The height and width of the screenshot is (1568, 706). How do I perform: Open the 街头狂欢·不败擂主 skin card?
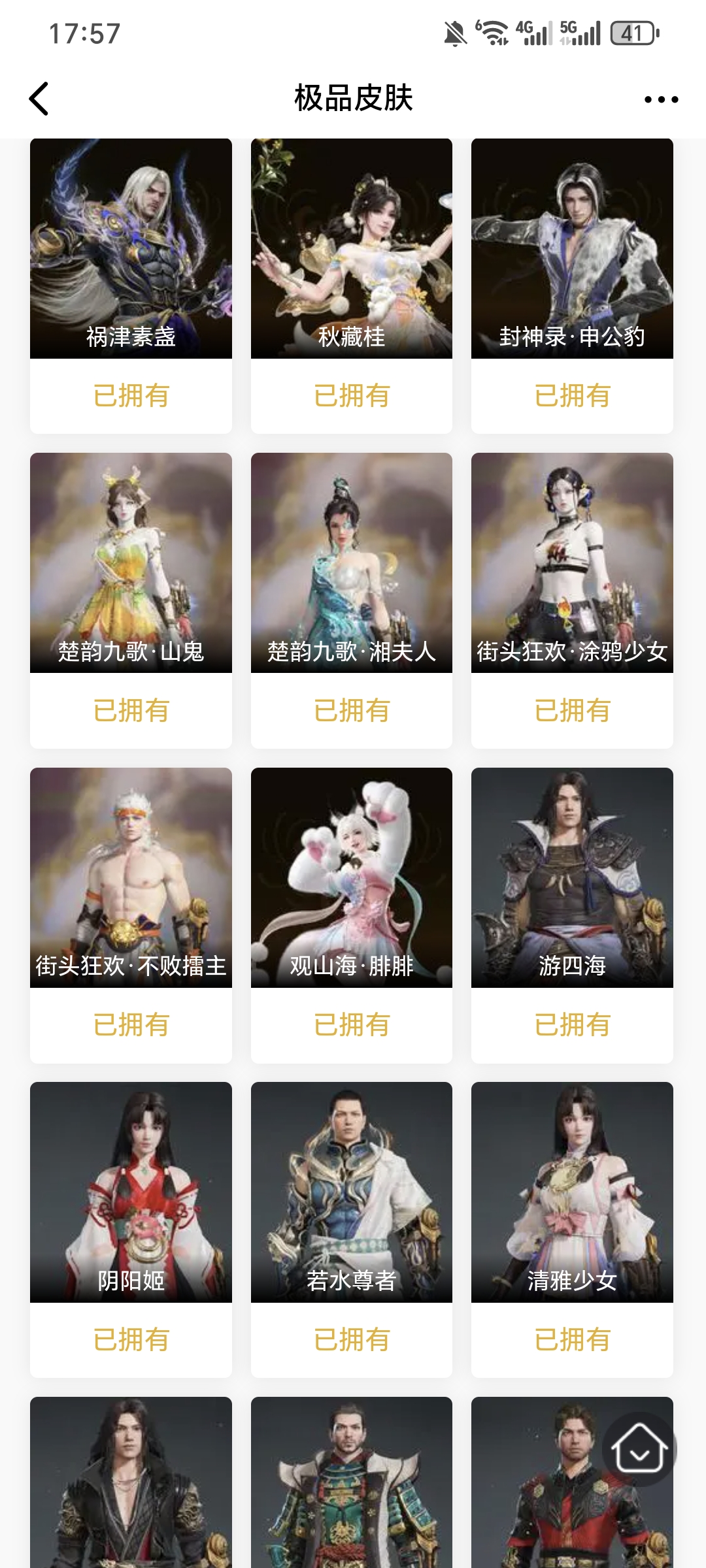[131, 877]
